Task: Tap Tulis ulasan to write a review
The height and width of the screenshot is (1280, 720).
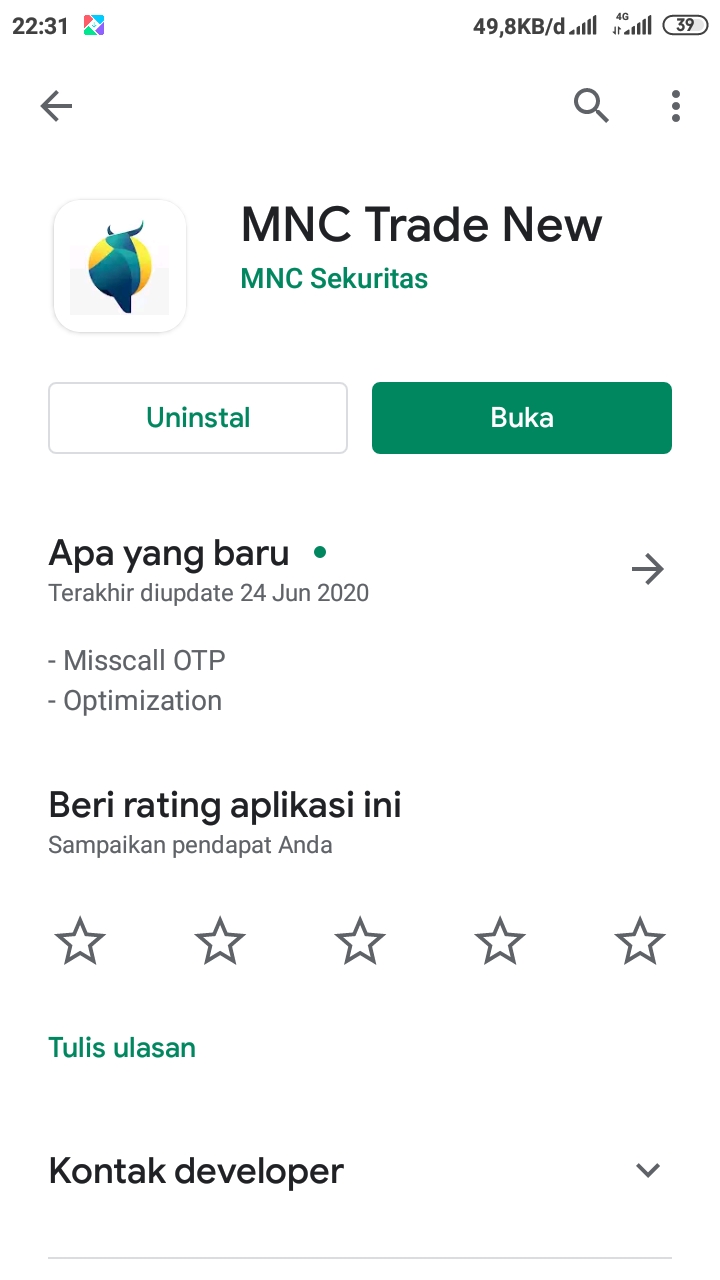Action: coord(121,1047)
